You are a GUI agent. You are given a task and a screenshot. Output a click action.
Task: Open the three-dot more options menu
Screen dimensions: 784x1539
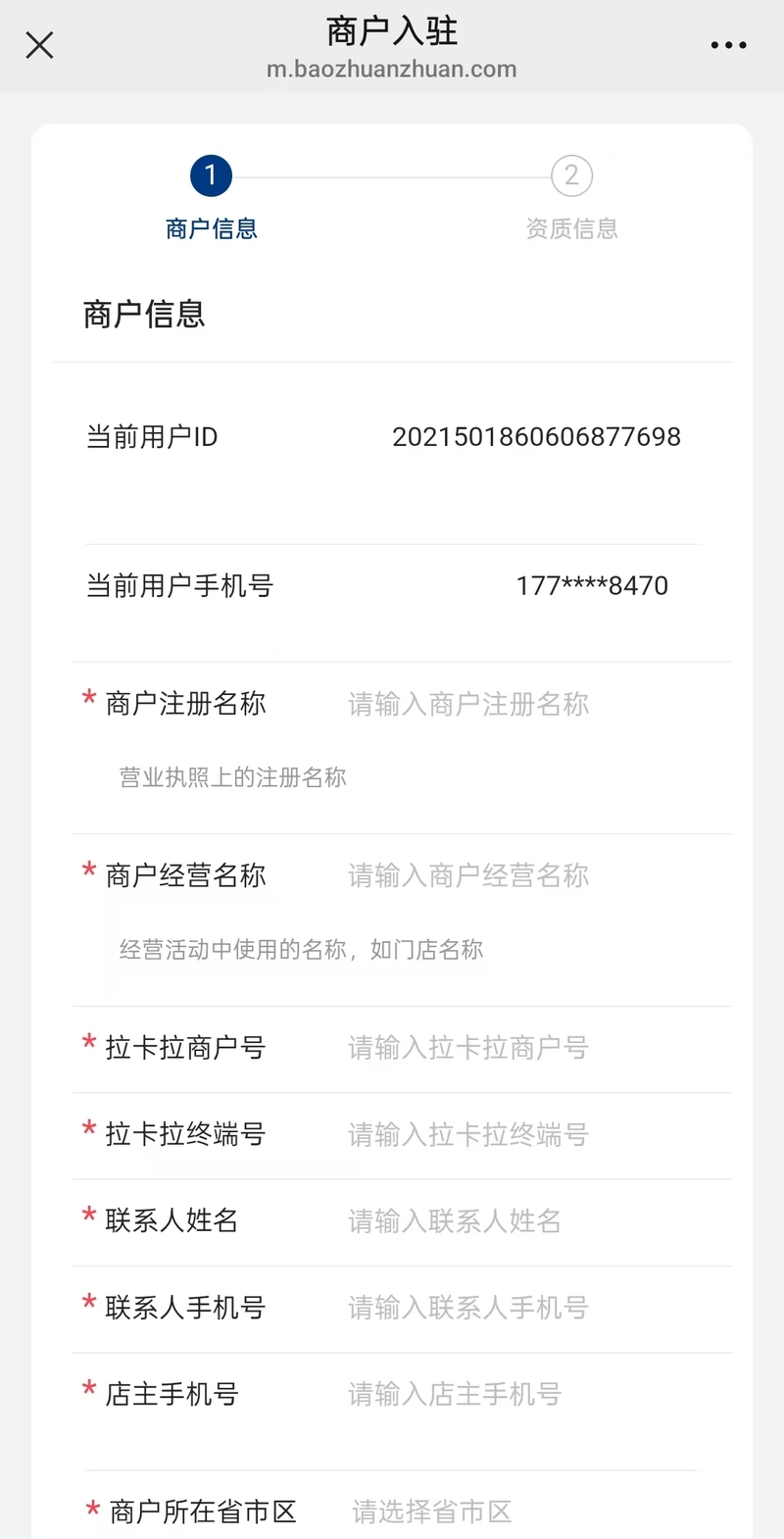728,45
